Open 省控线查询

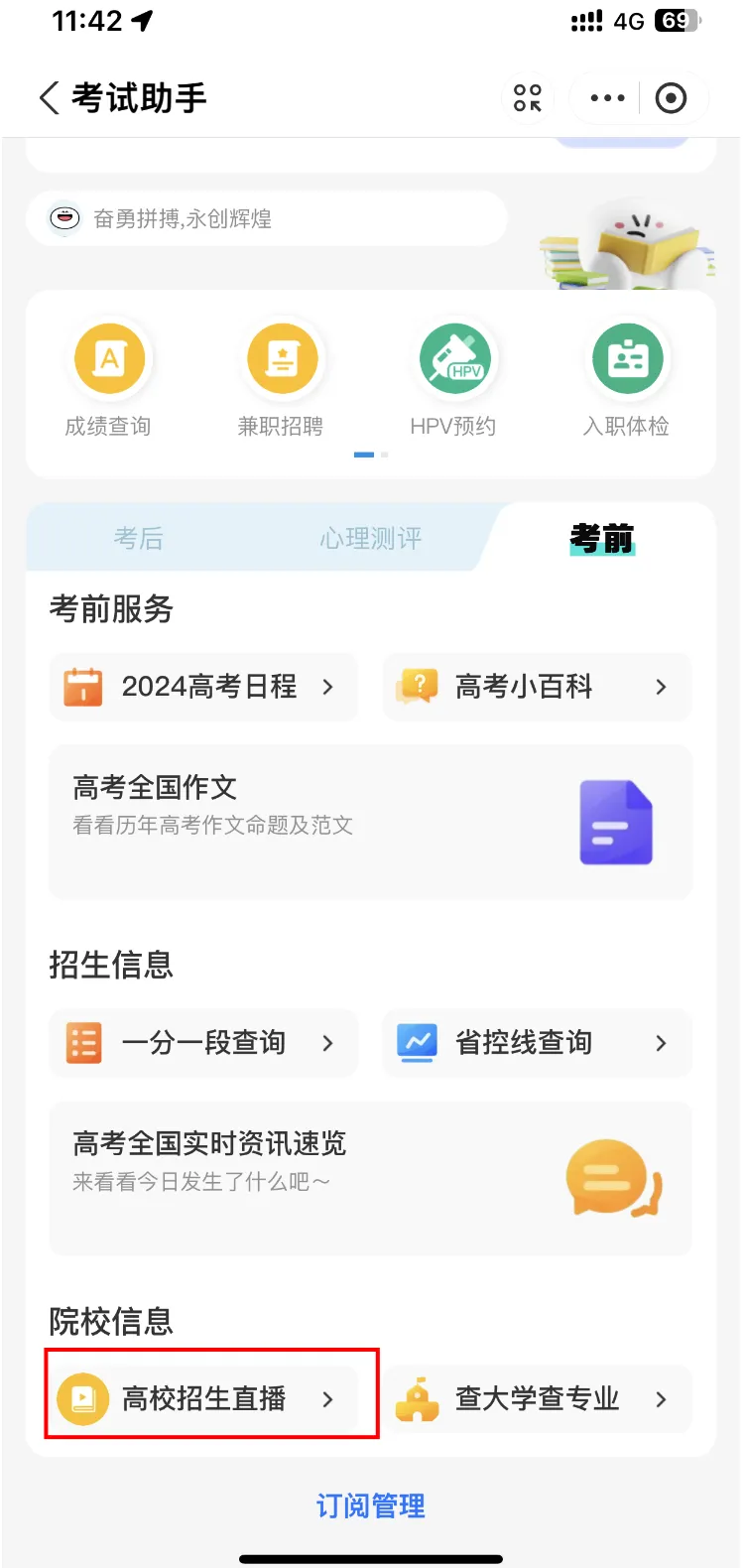click(537, 1043)
